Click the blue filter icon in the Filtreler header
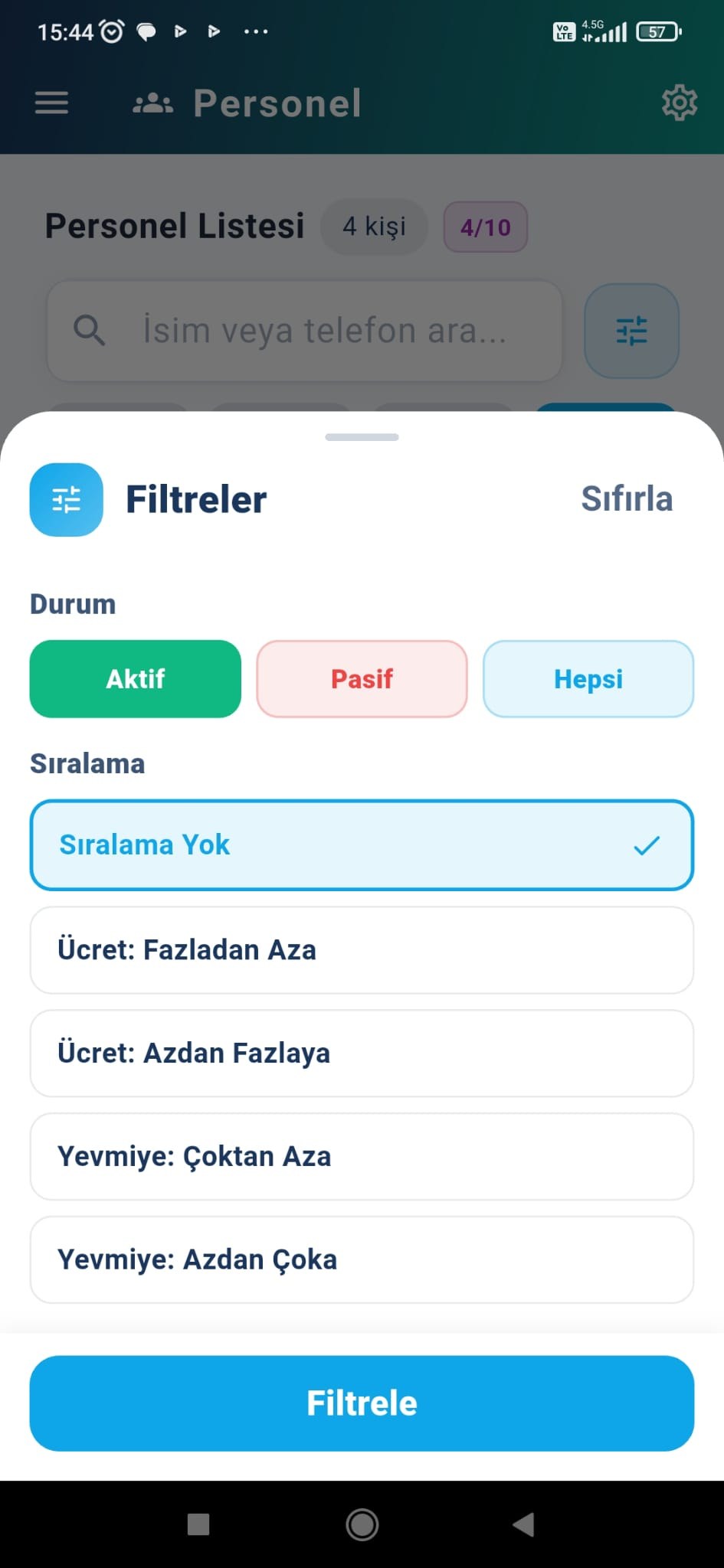The width and height of the screenshot is (724, 1568). tap(66, 499)
